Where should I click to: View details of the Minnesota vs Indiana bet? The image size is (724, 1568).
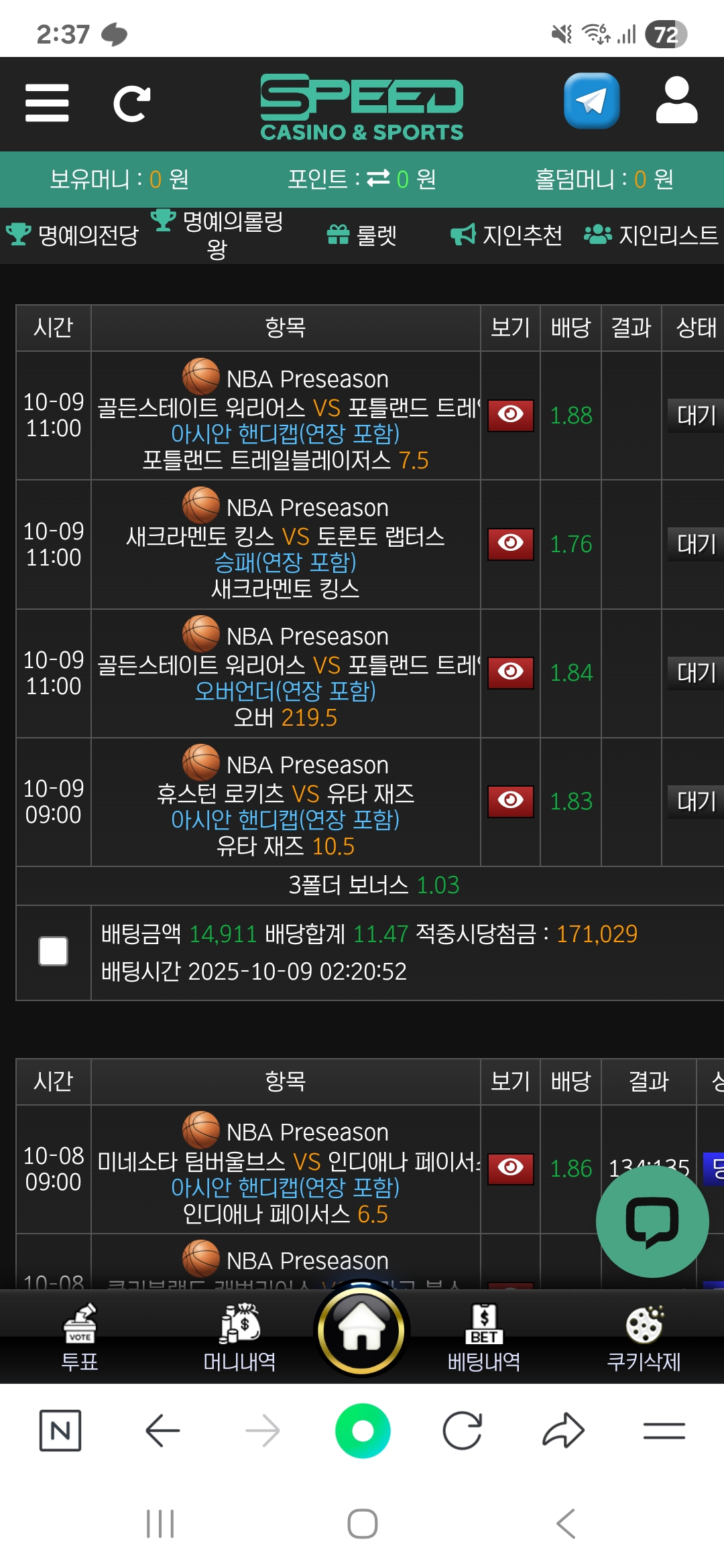click(x=510, y=1168)
